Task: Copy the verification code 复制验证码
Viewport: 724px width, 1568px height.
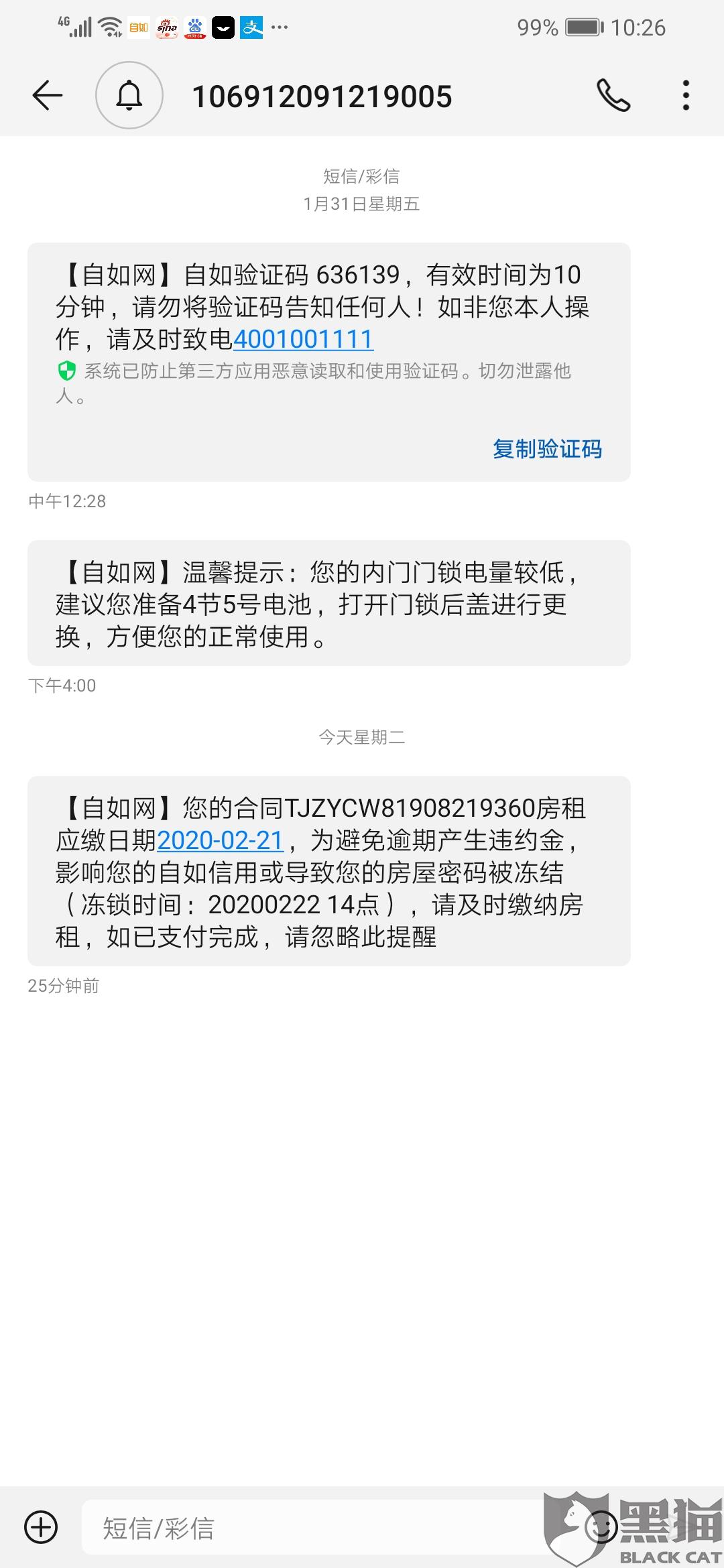Action: point(547,448)
